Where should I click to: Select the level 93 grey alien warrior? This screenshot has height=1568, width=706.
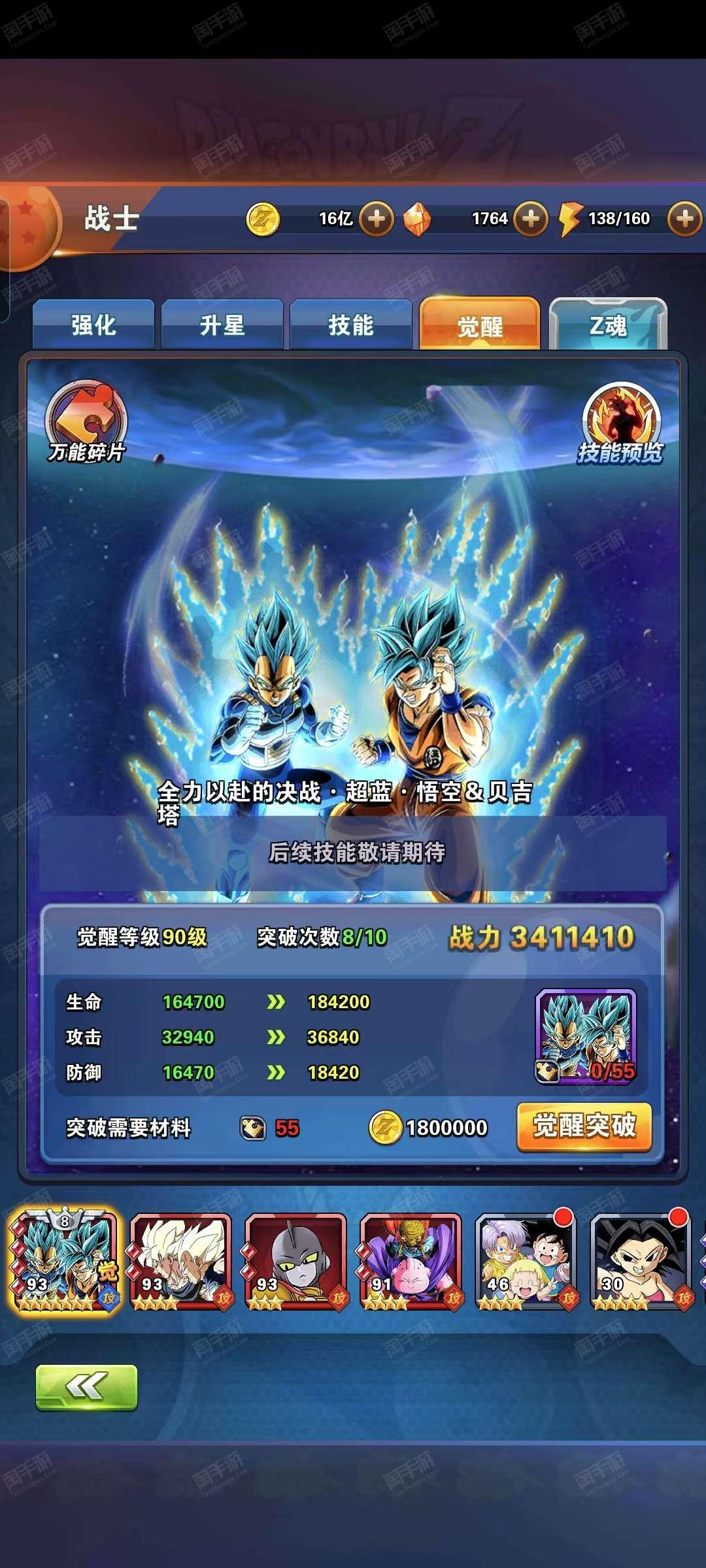tap(295, 1262)
